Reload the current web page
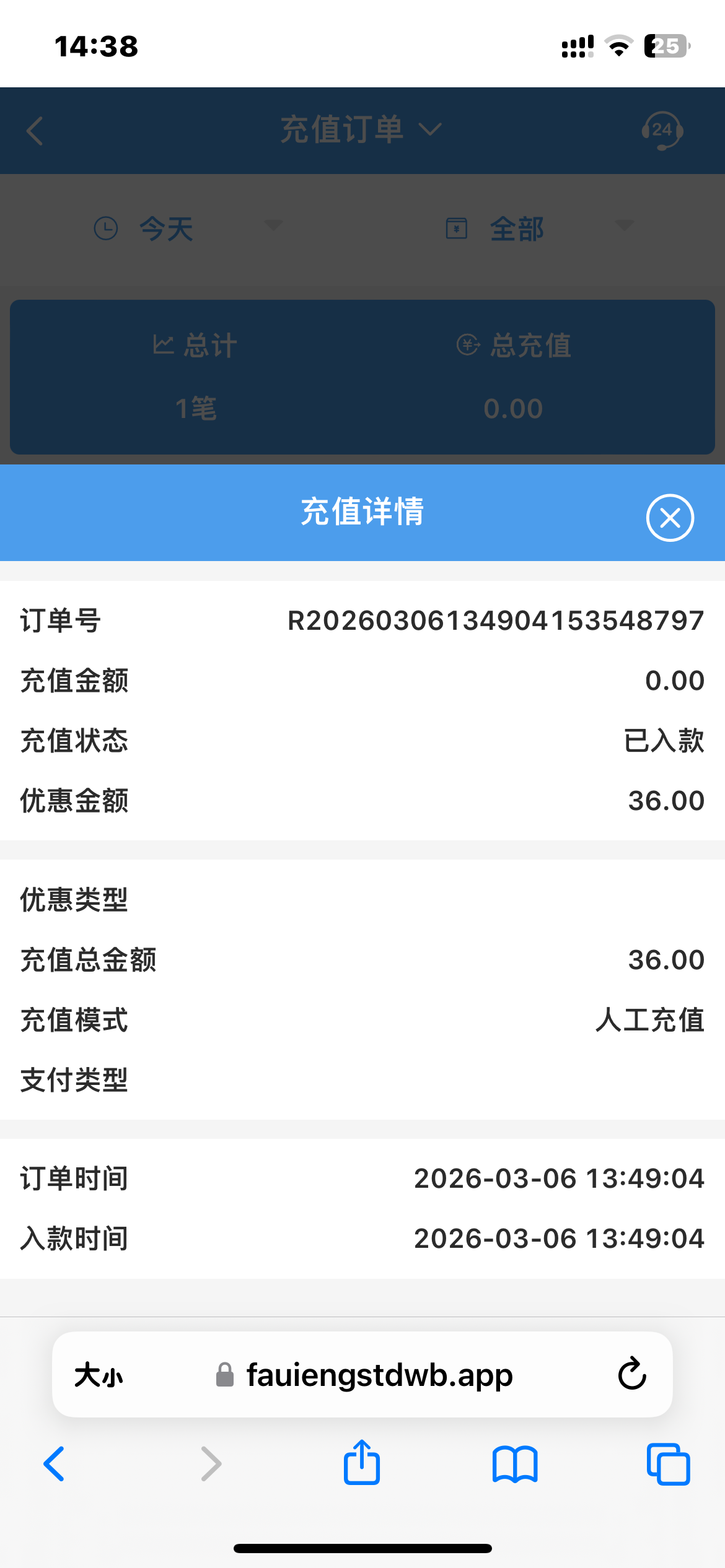Screen dimensions: 725x1568 point(632,1374)
